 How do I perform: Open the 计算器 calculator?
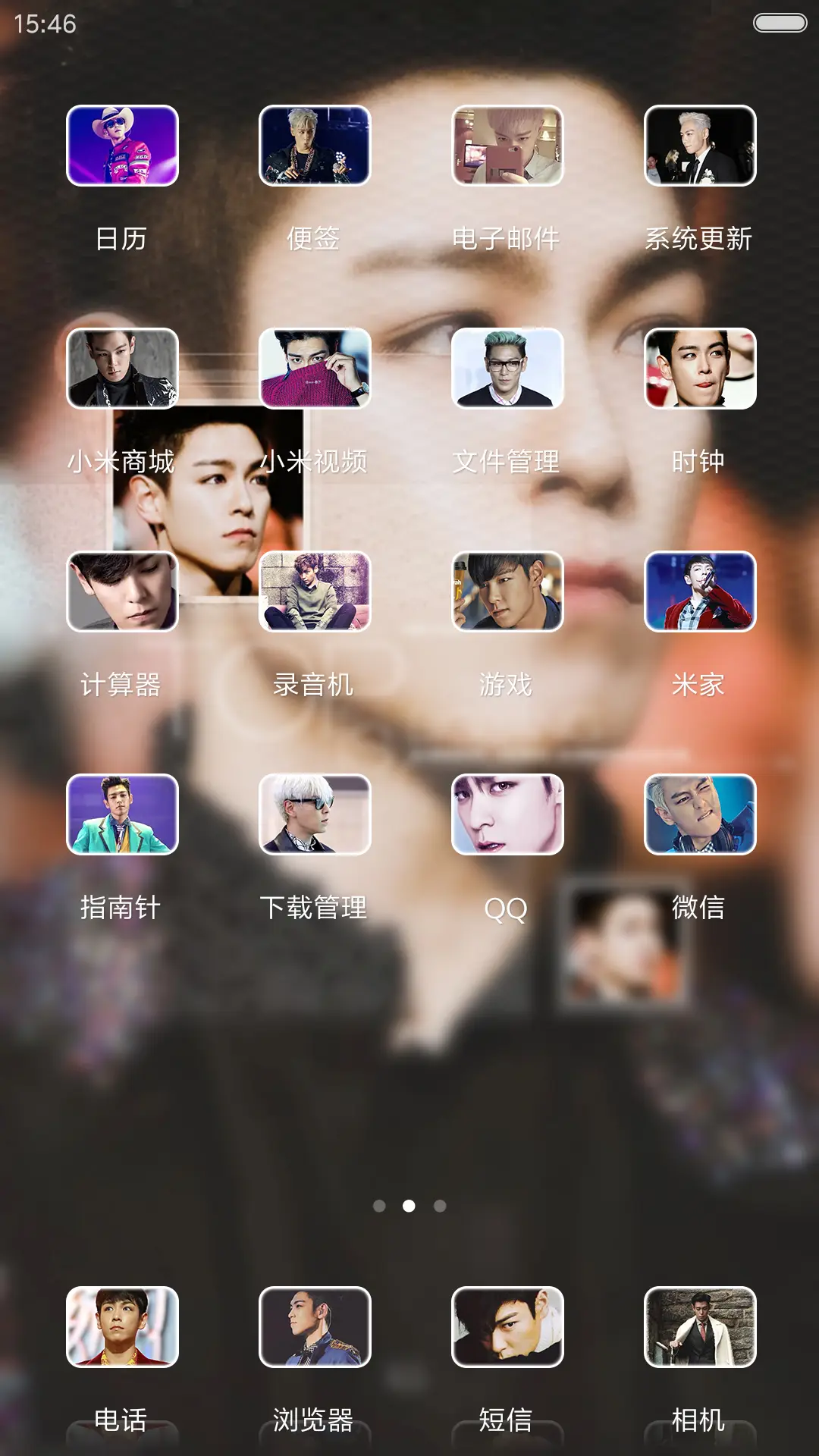click(x=122, y=591)
